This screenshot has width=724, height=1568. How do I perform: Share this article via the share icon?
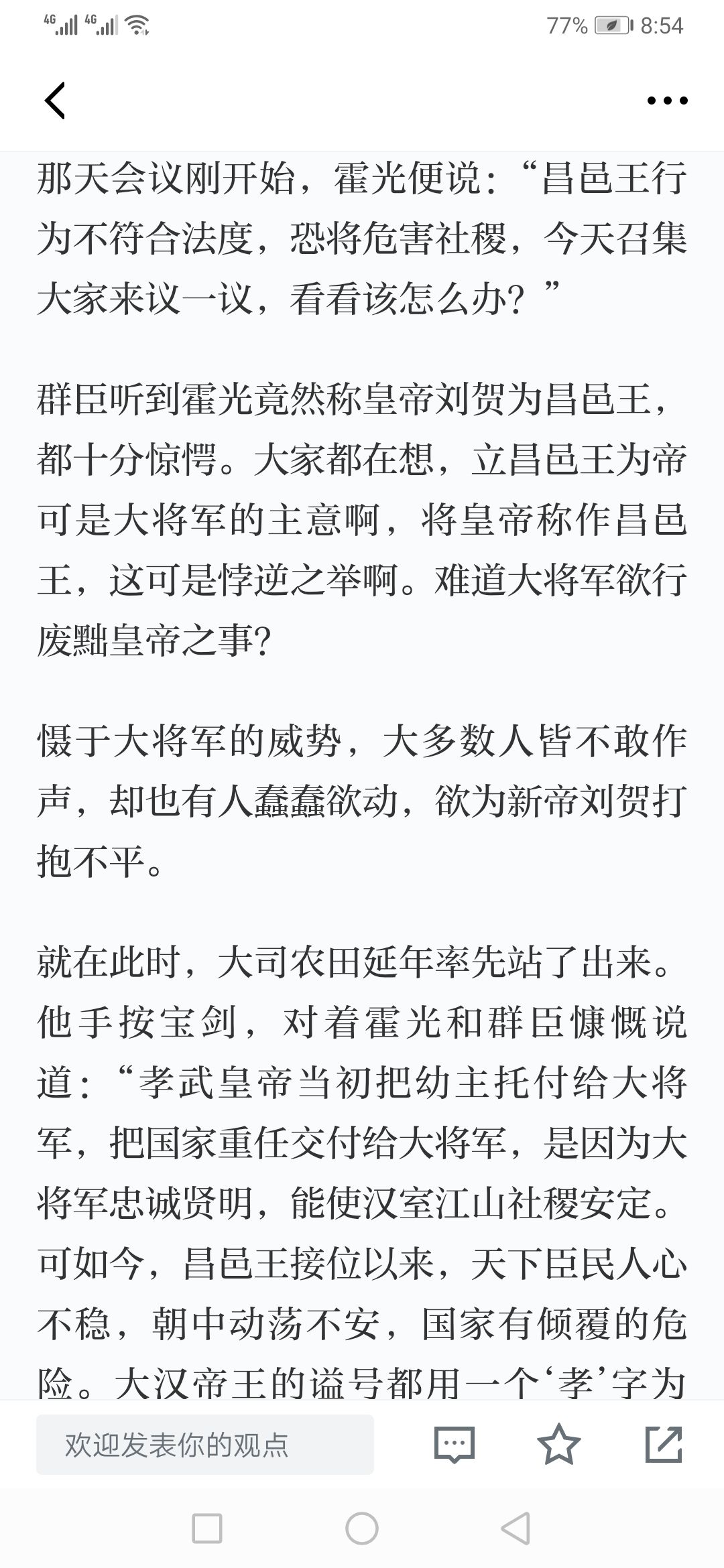coord(664,1444)
